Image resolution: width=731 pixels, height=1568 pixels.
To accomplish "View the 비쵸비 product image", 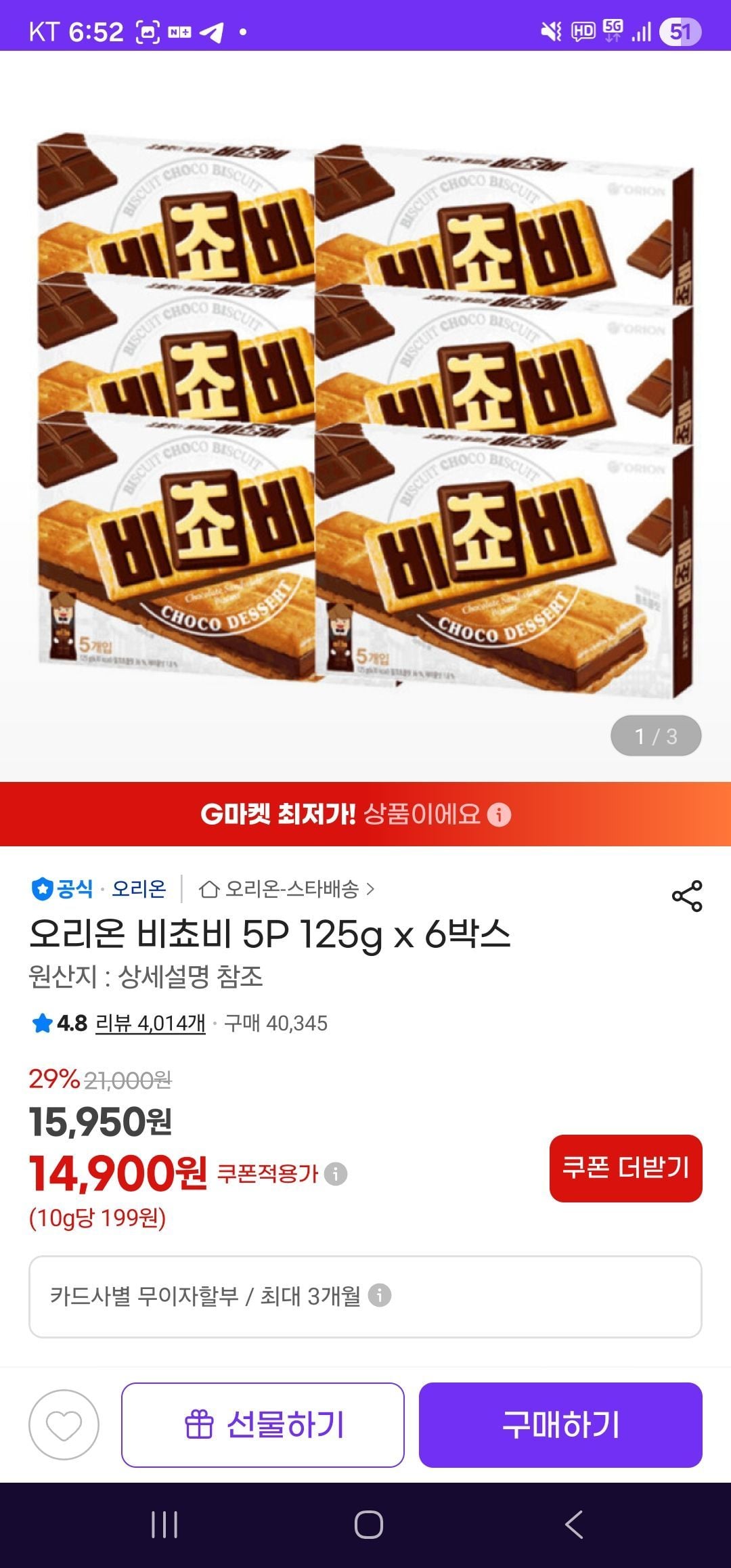I will [x=365, y=413].
